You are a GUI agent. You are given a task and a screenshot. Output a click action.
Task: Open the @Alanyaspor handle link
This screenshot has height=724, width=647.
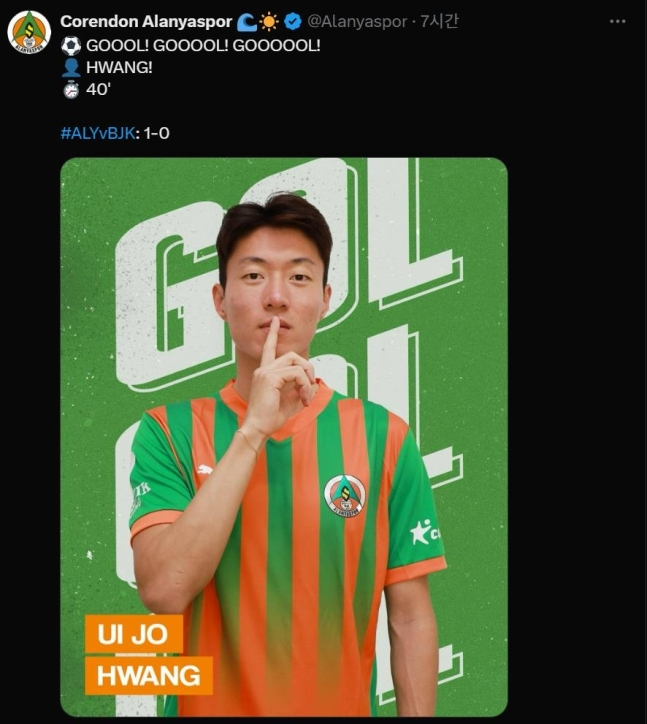tap(354, 21)
